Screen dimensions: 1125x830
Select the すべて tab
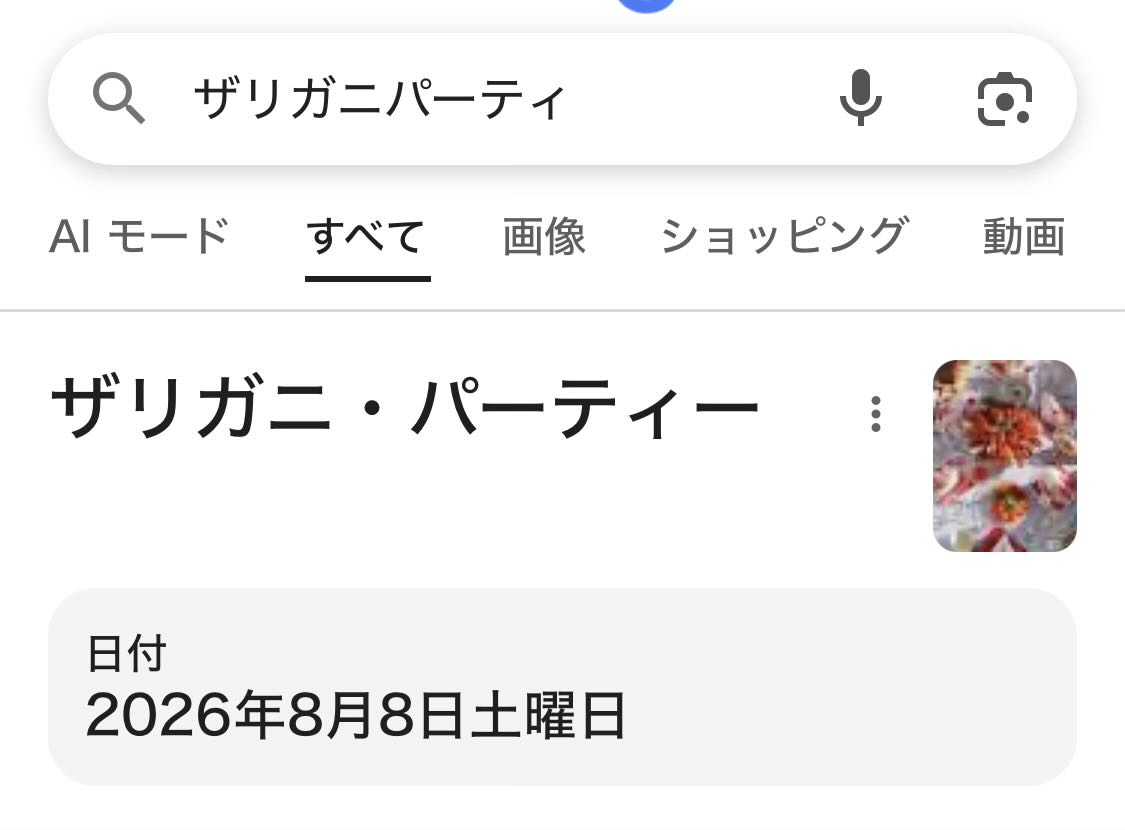click(367, 237)
